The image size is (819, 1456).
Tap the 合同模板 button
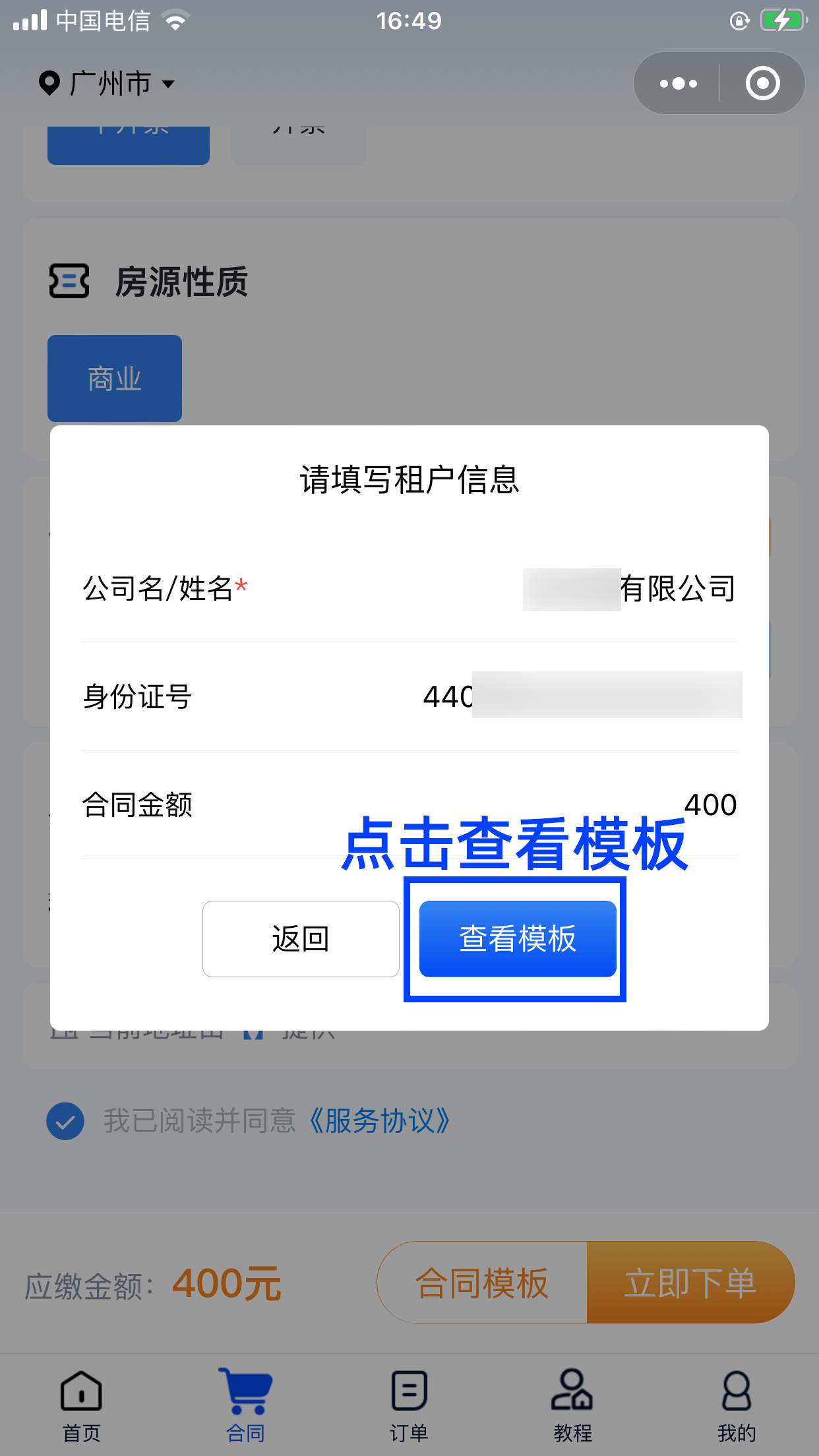pyautogui.click(x=482, y=1283)
